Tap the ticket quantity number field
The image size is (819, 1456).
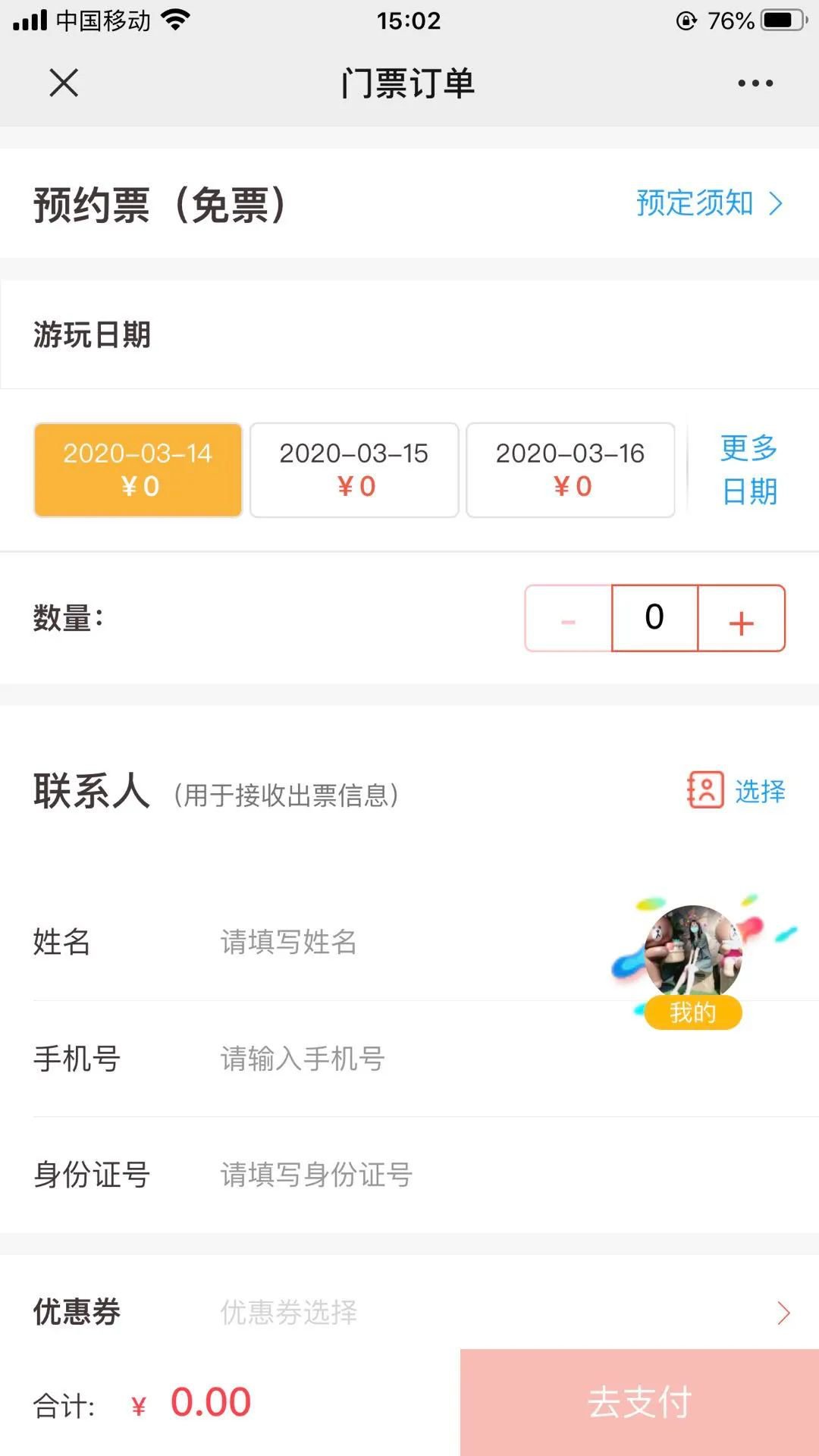point(654,619)
